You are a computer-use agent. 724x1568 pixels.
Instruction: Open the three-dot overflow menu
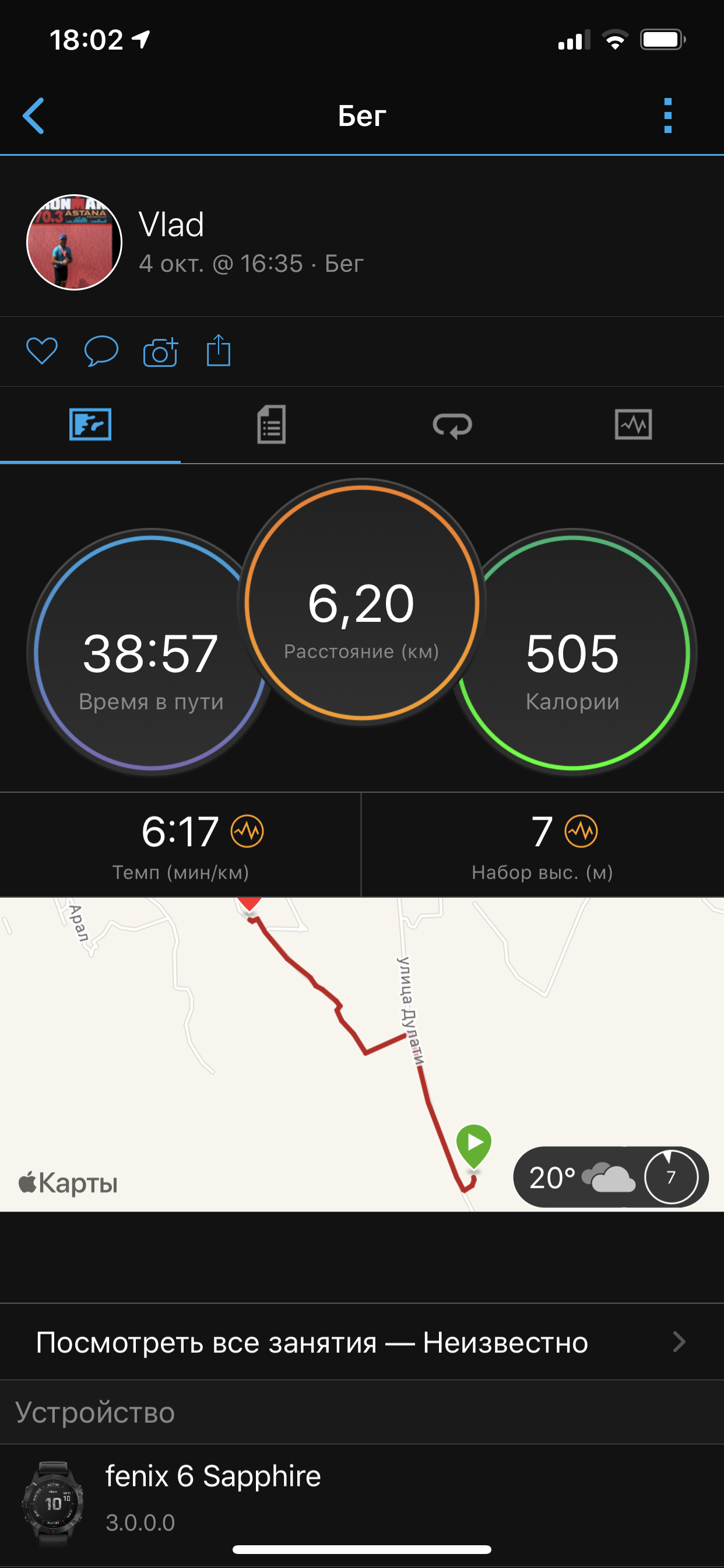tap(667, 116)
